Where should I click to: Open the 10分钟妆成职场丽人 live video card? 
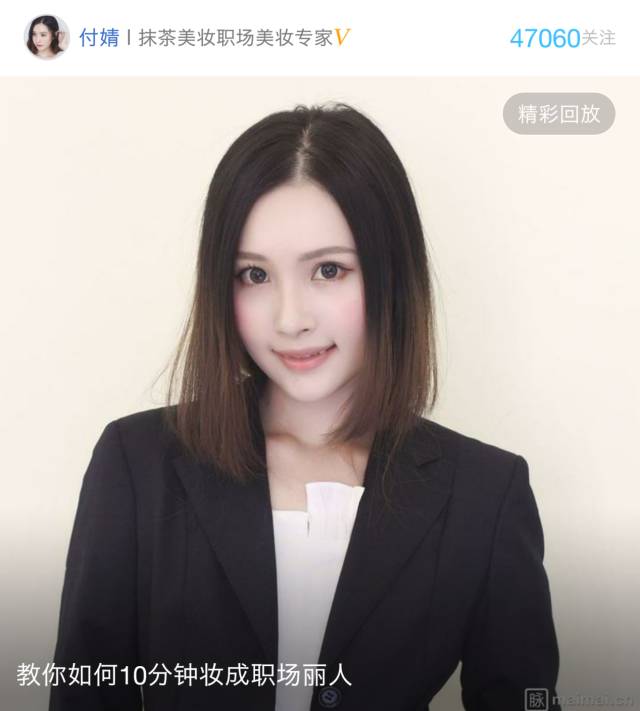[x=320, y=400]
